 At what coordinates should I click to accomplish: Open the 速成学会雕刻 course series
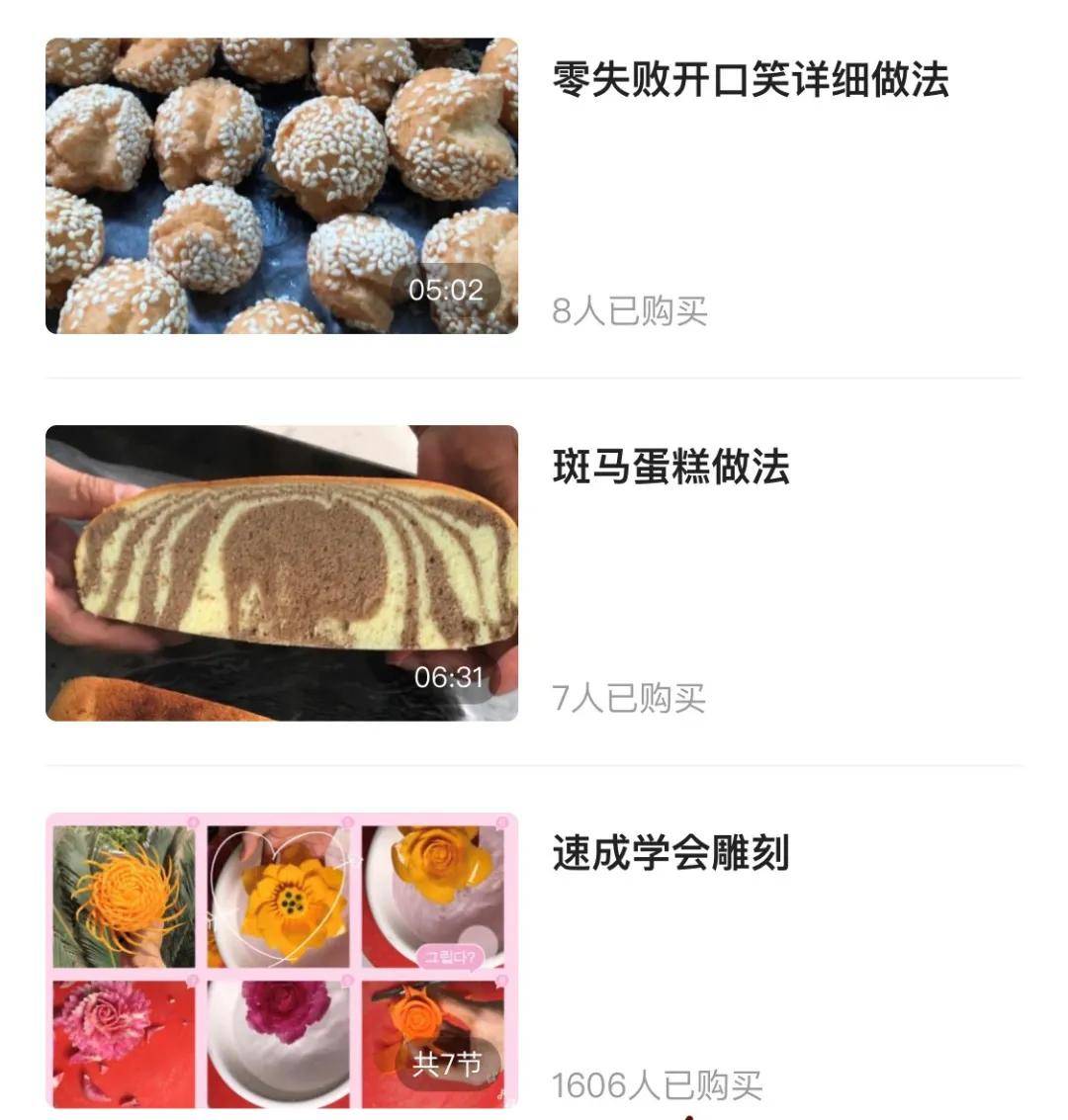pos(670,853)
